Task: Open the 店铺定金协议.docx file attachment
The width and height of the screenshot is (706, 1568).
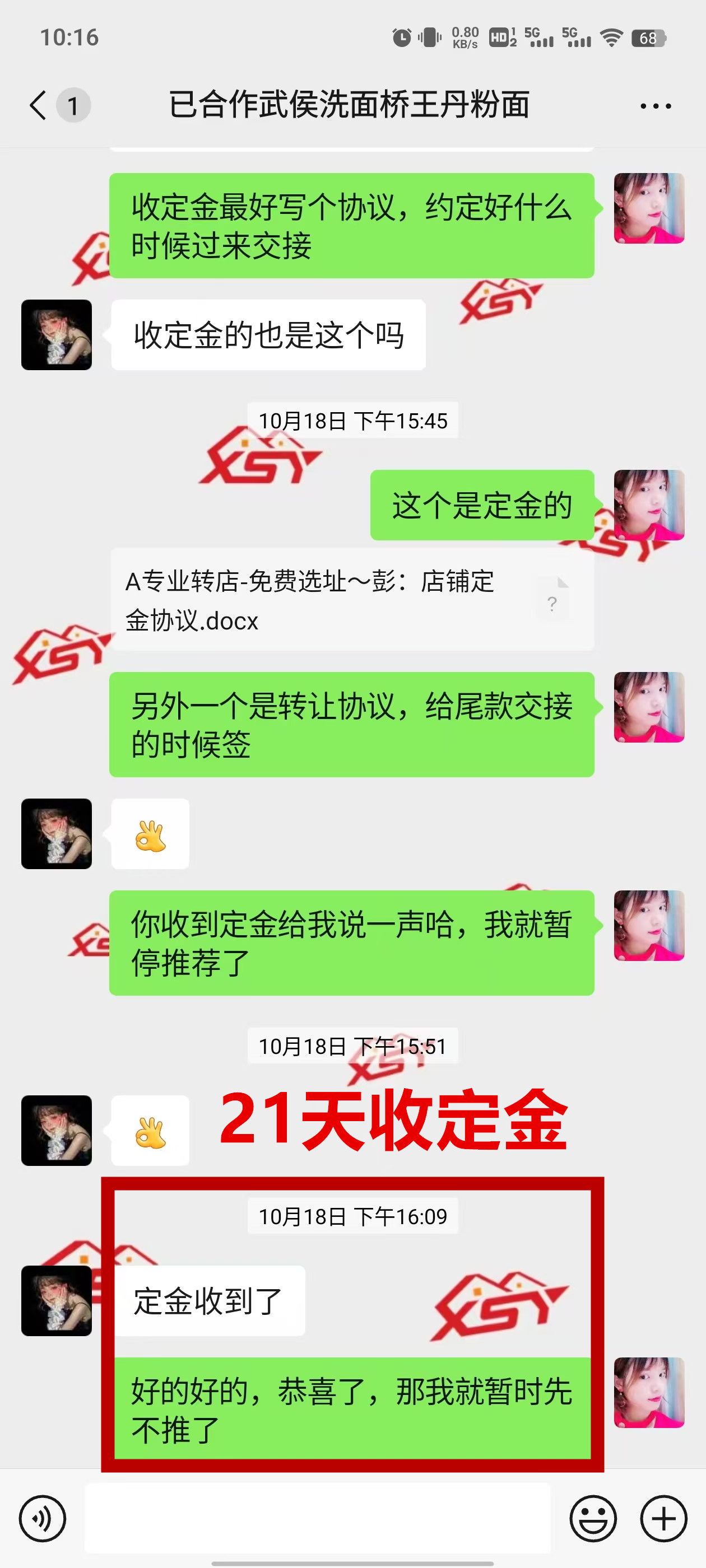Action: (351, 600)
